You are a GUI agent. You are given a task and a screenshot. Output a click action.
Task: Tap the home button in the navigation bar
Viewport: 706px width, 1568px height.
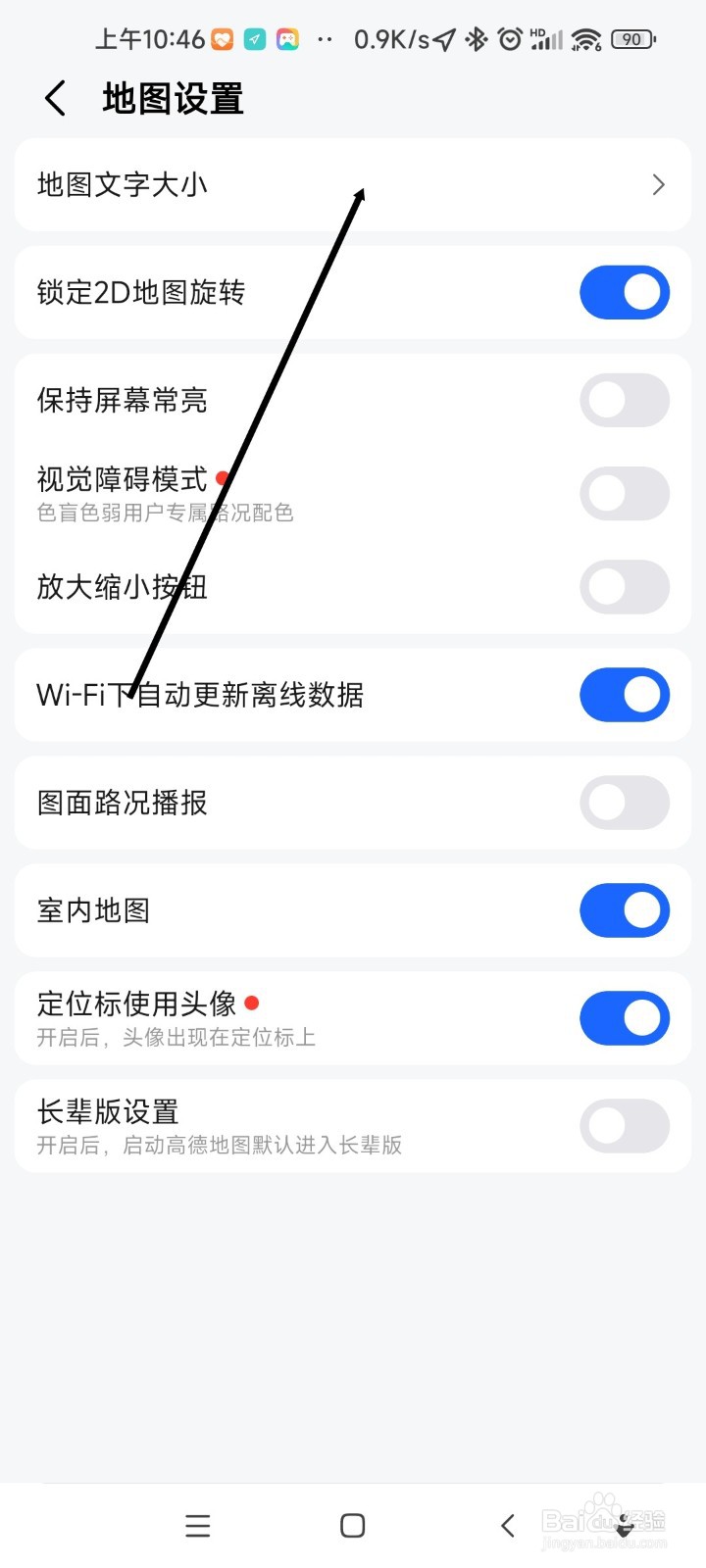[352, 1525]
